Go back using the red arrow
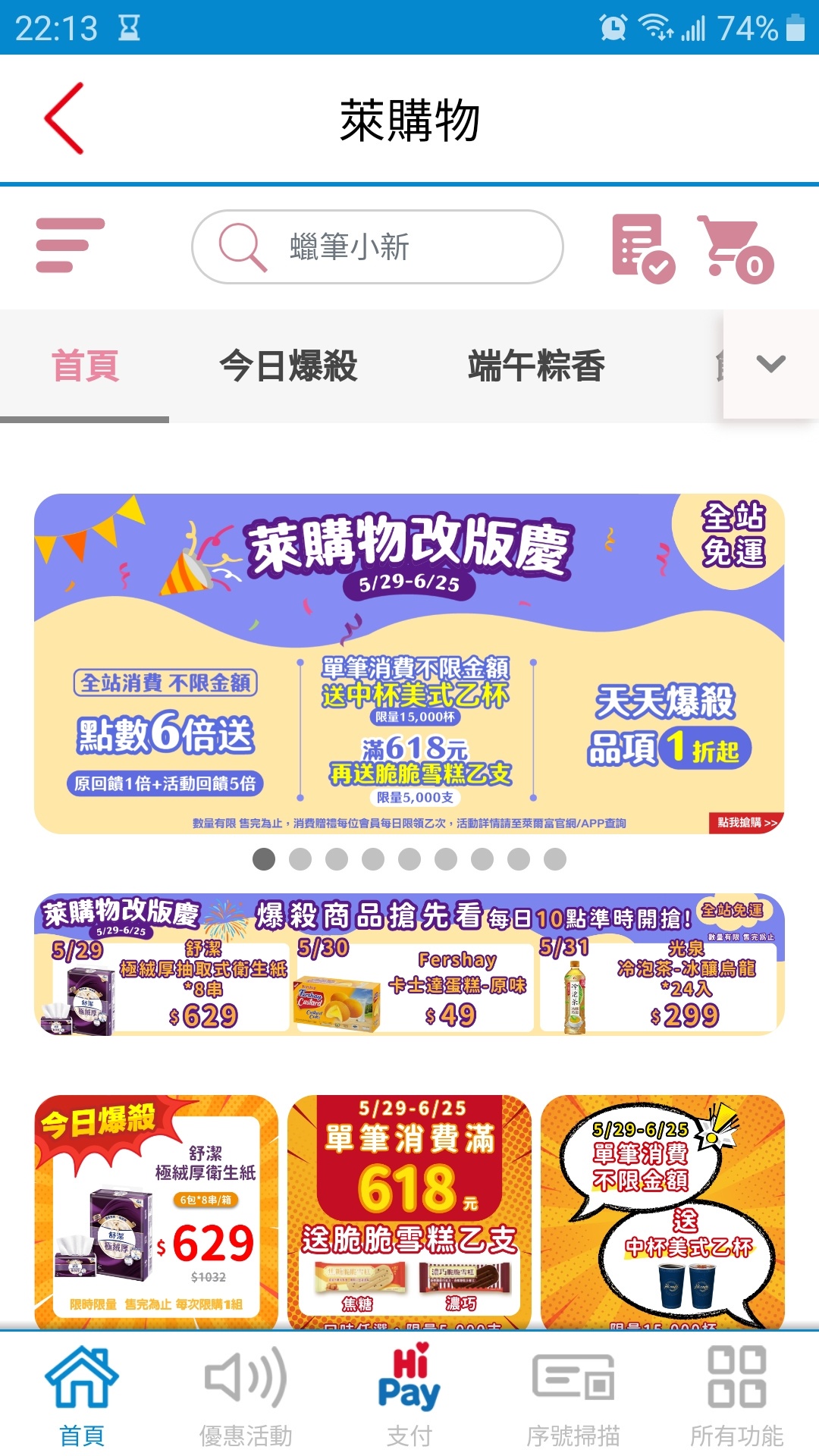Screen dimensions: 819x1456 click(x=64, y=119)
